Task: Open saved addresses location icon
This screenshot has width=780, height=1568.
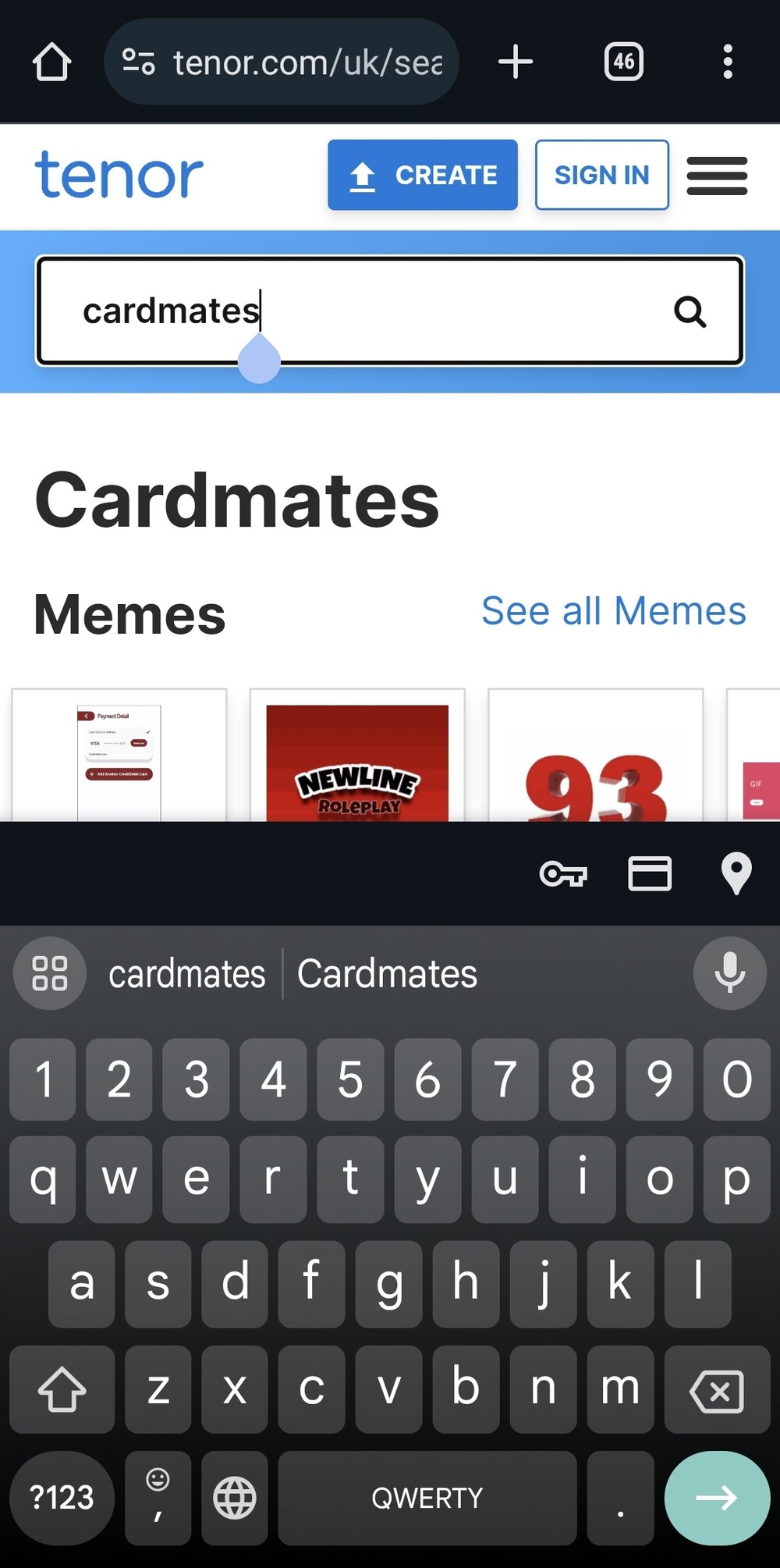Action: tap(736, 873)
